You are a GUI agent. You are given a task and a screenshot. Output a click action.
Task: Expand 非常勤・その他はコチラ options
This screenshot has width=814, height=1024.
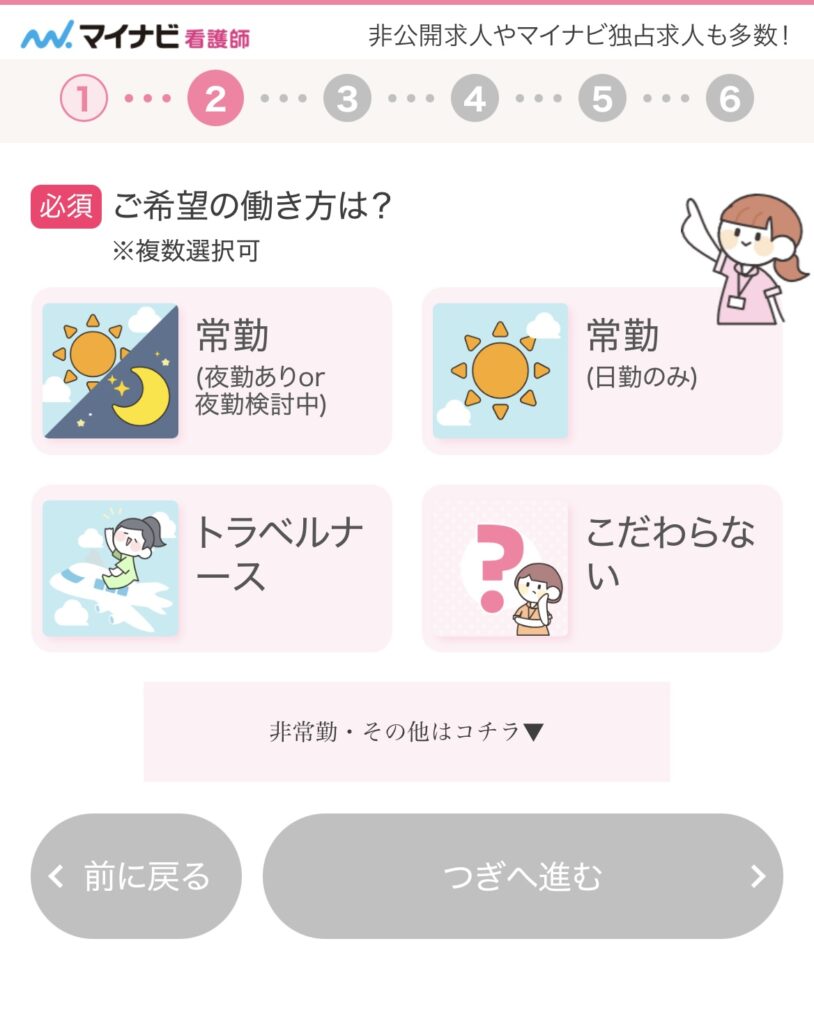click(406, 732)
